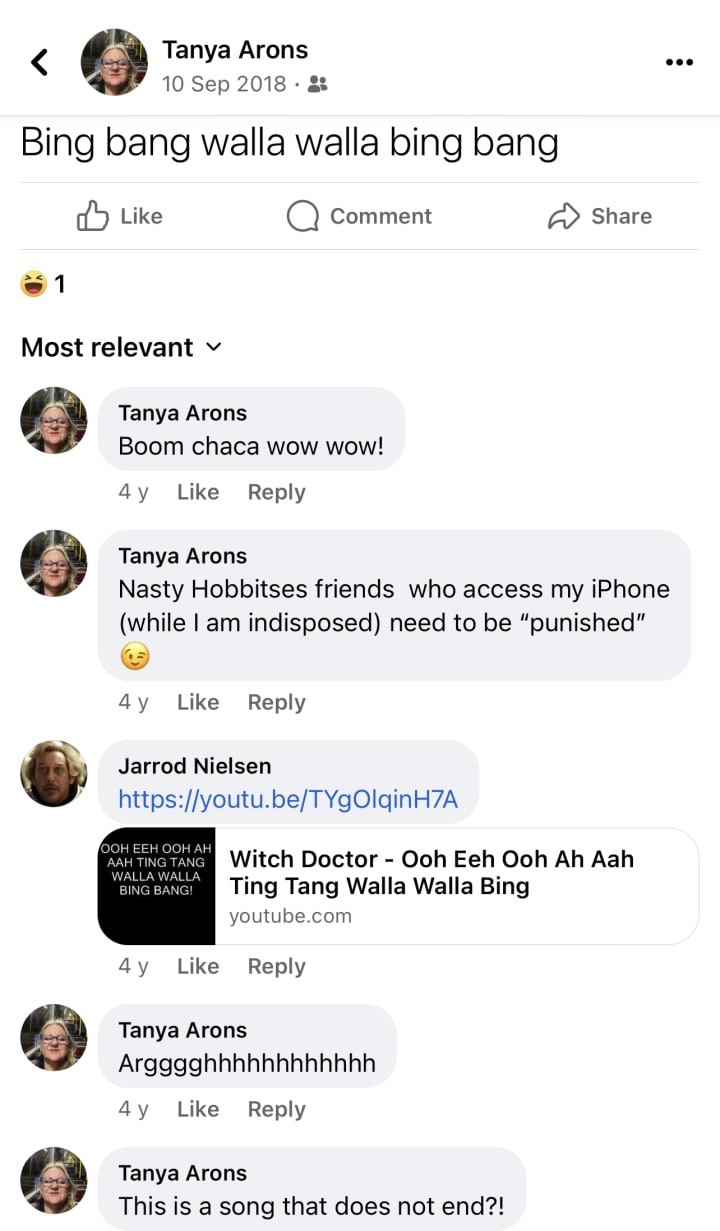
Task: Reply to Jarrod Nielsen's comment
Action: pos(276,966)
